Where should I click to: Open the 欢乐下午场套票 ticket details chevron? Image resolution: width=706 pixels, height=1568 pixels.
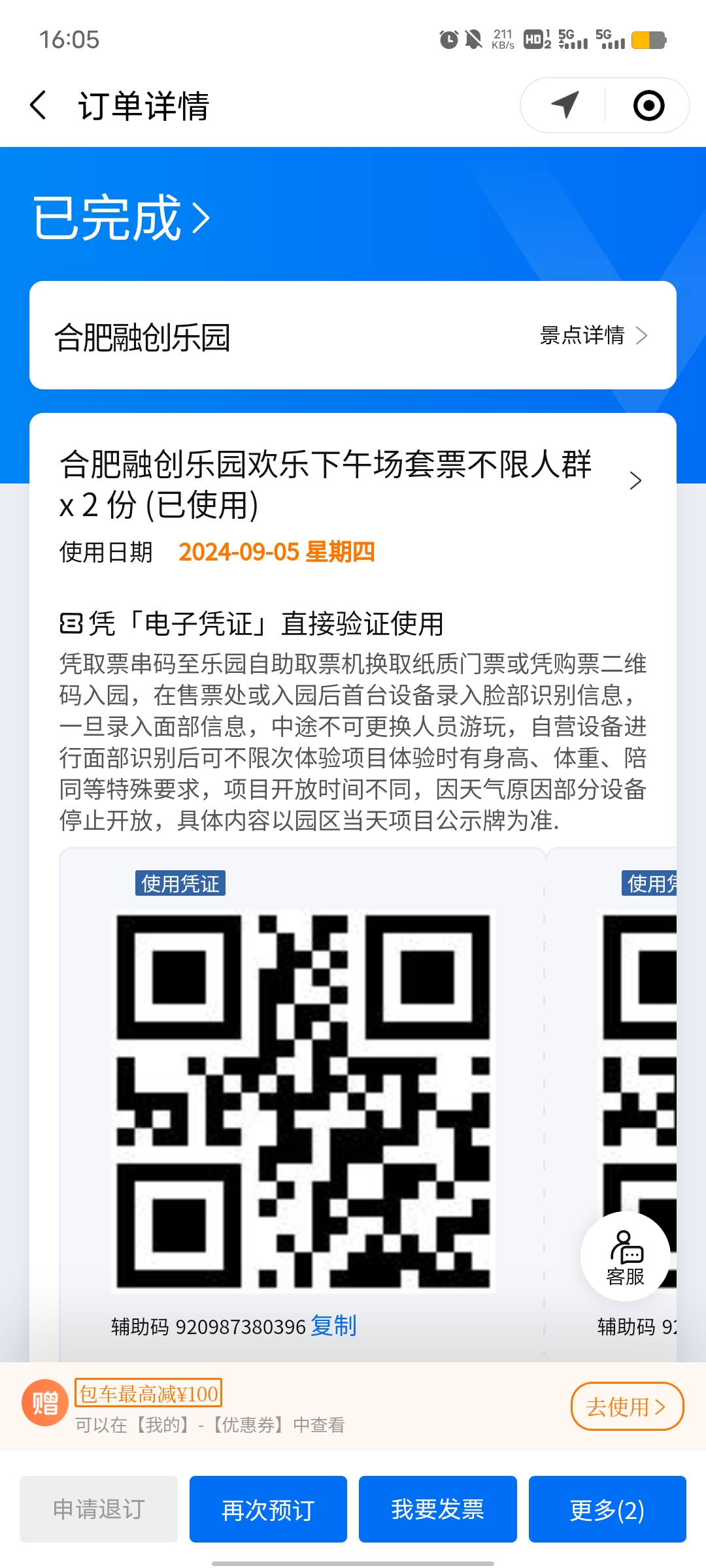pyautogui.click(x=635, y=481)
